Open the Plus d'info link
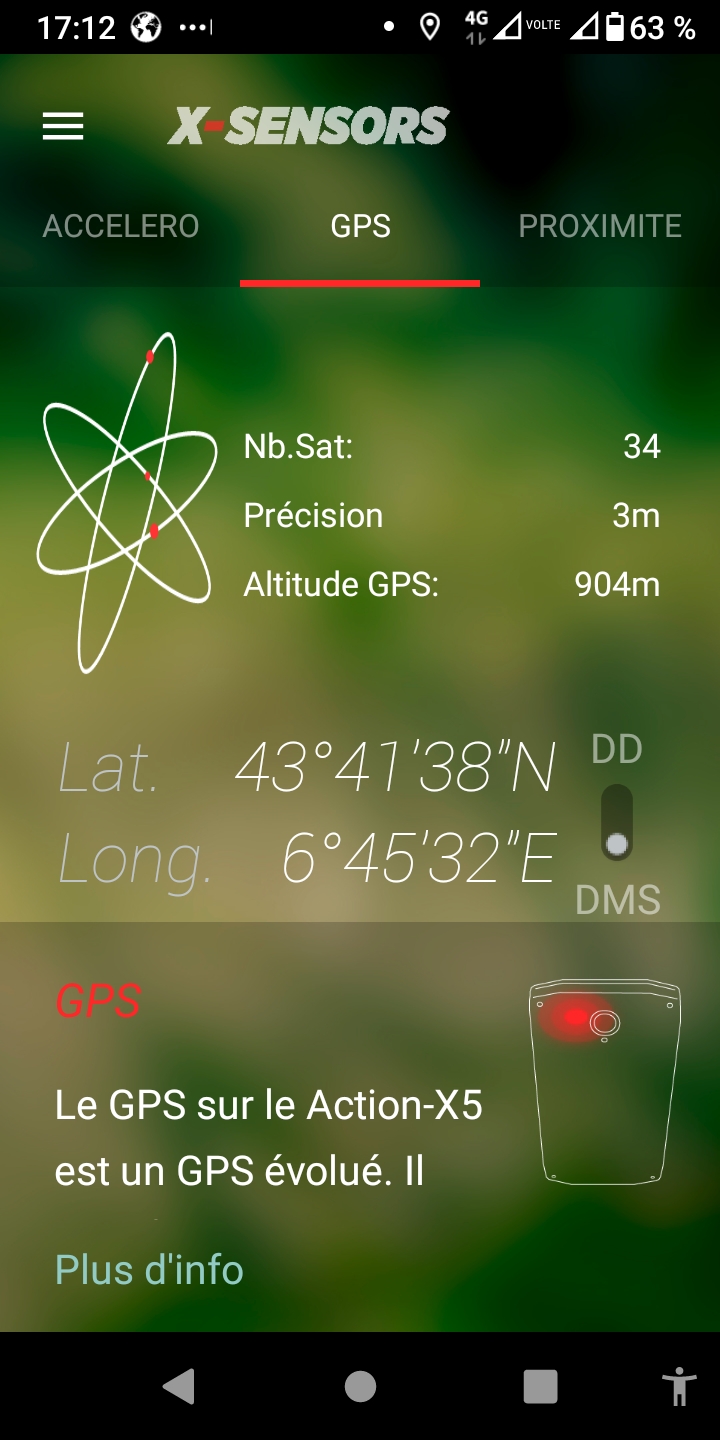720x1440 pixels. pyautogui.click(x=149, y=1269)
